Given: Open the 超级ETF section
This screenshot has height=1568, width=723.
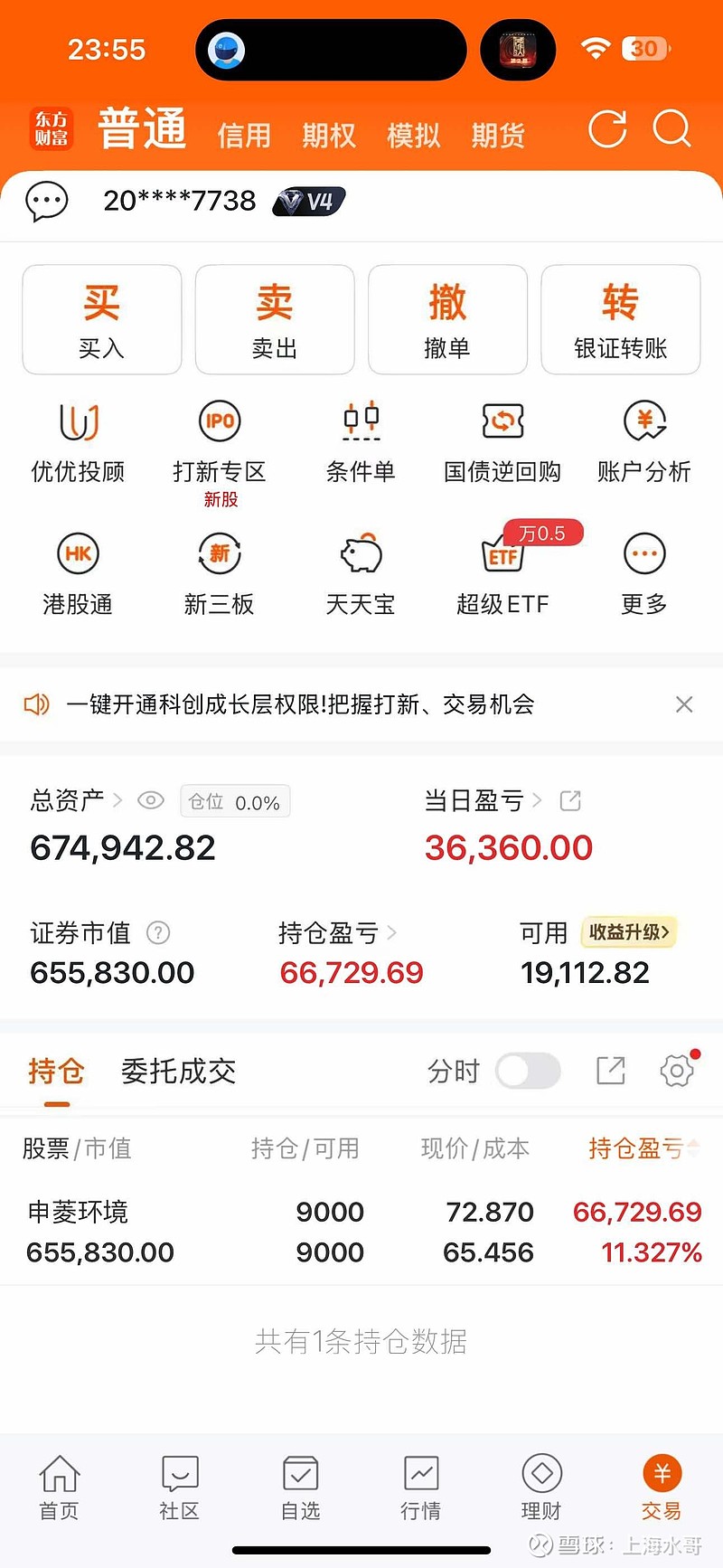Looking at the screenshot, I should 502,574.
